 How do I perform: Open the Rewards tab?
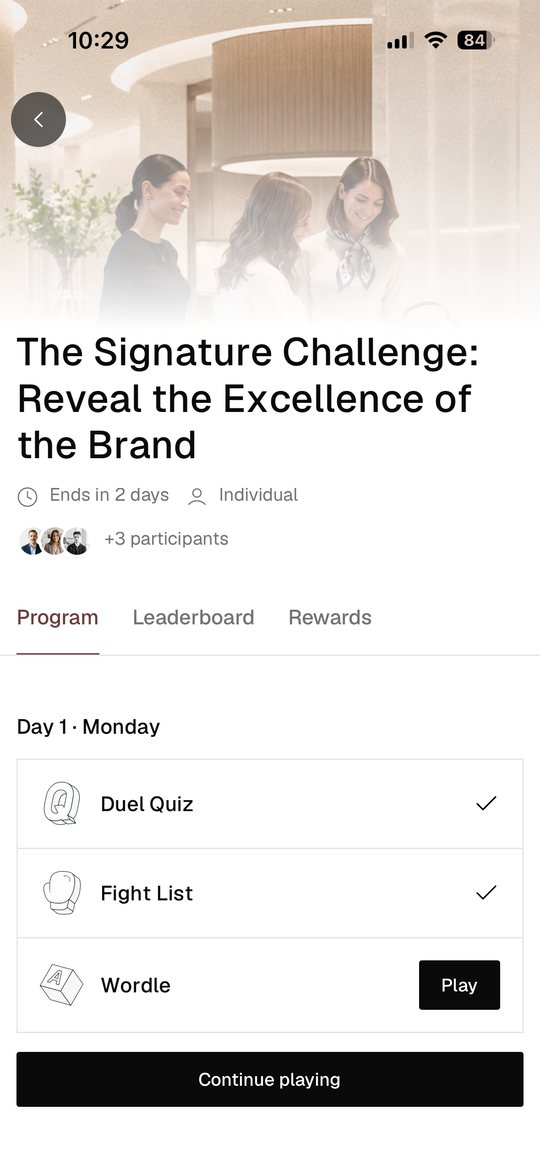330,618
